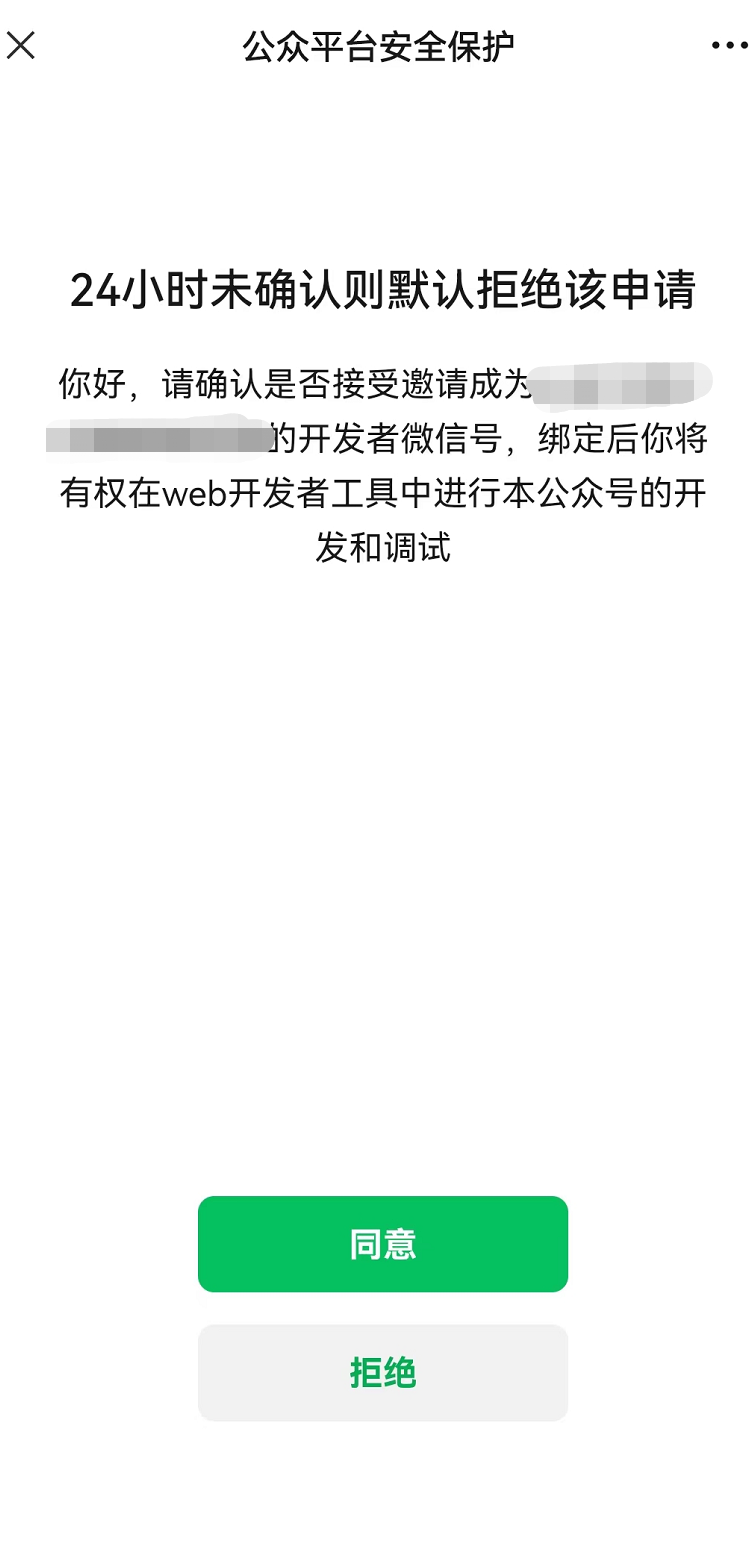Tap 拒绝 to decline the invitation
Viewport: 750px width, 1541px height.
383,1372
